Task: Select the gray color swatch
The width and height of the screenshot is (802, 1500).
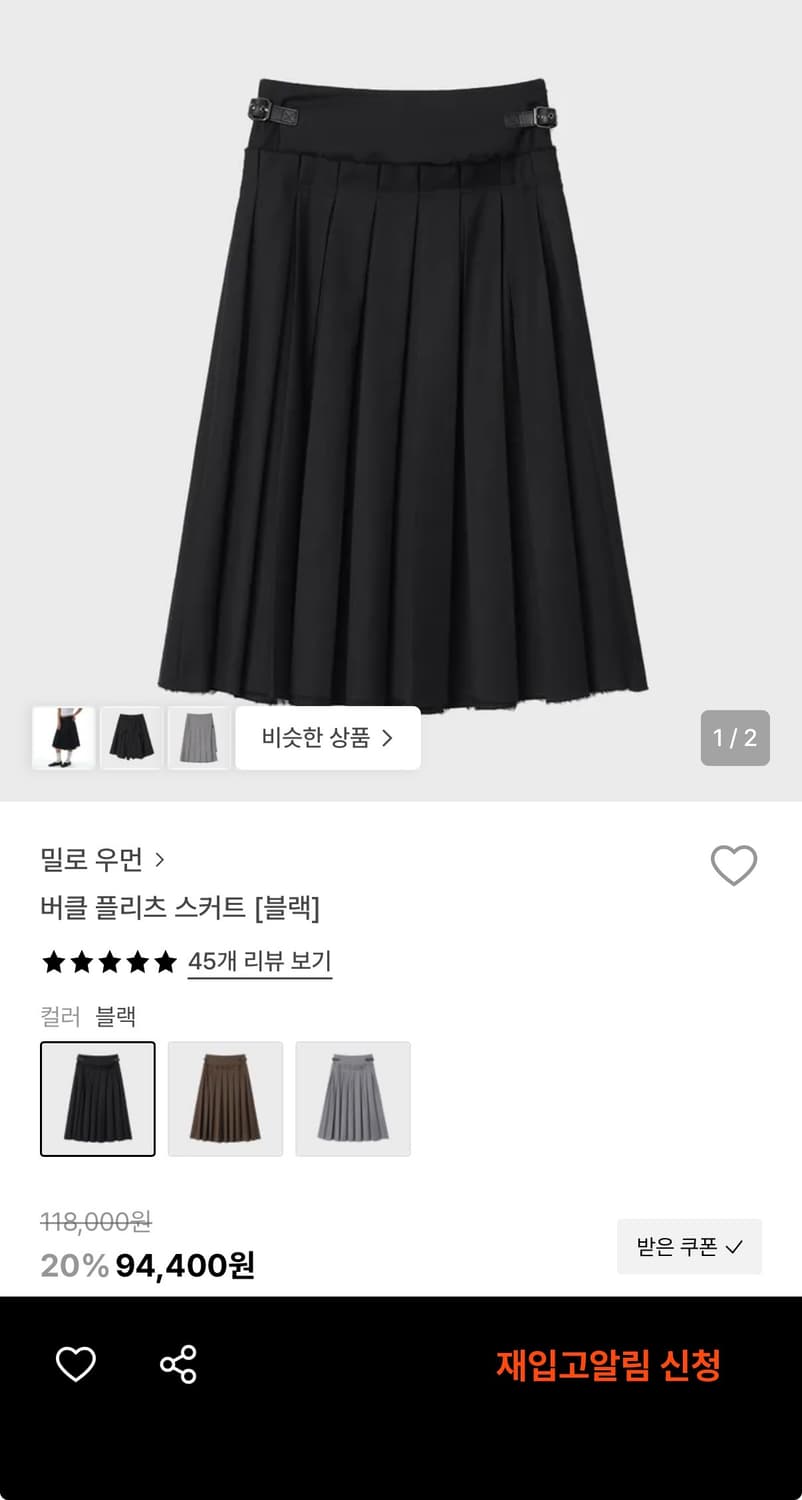Action: click(x=353, y=1098)
